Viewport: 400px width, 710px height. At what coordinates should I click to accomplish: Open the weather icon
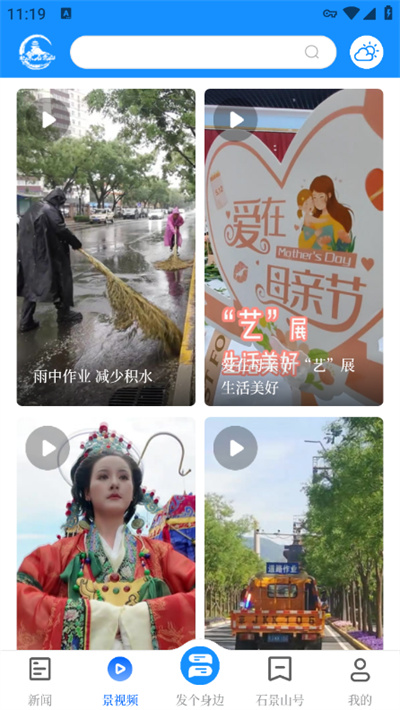click(366, 52)
